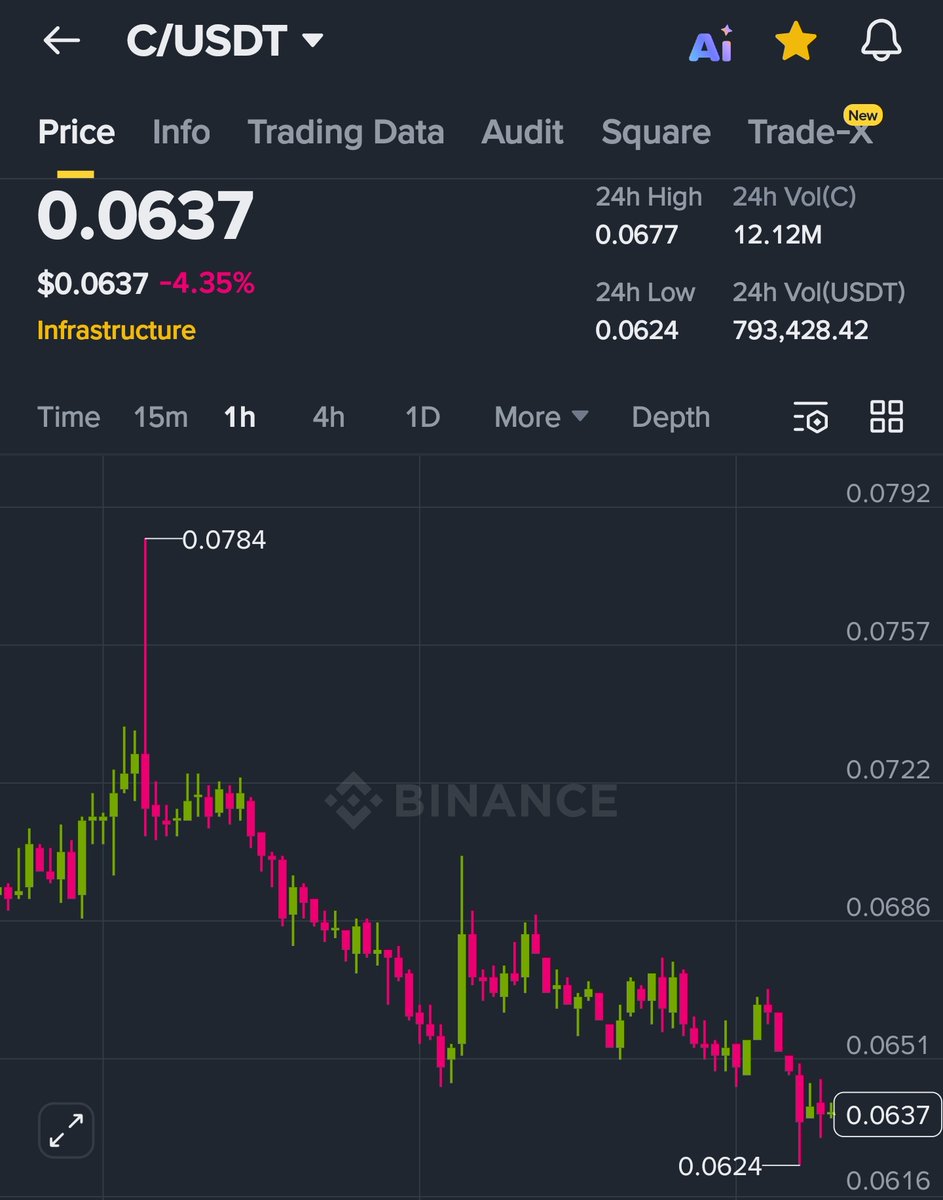Open the Square tab

tap(655, 132)
